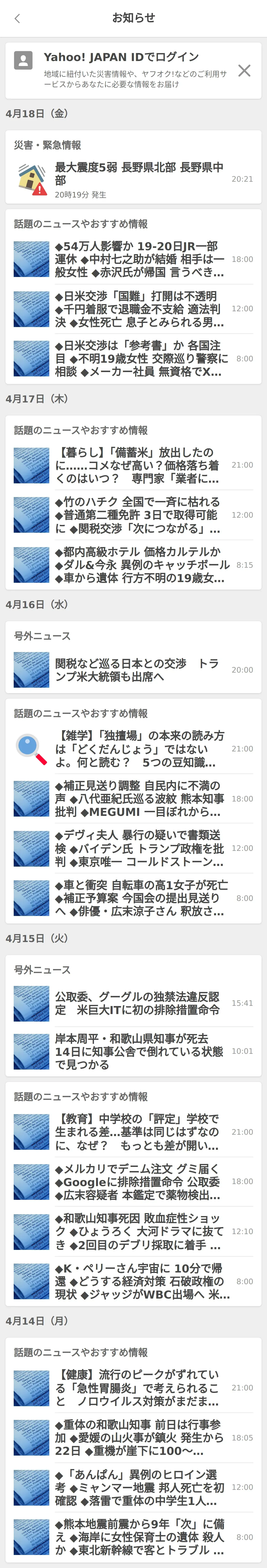Open the Yahoo! JAPAN IDでログイン banner
The width and height of the screenshot is (267, 1568).
(x=122, y=70)
